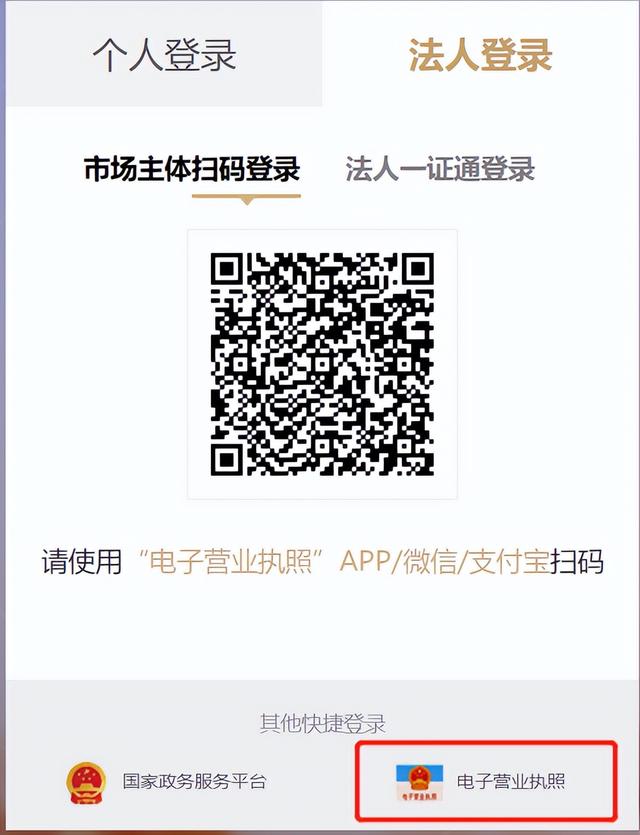Switch to the 个人登录 tab

point(164,55)
